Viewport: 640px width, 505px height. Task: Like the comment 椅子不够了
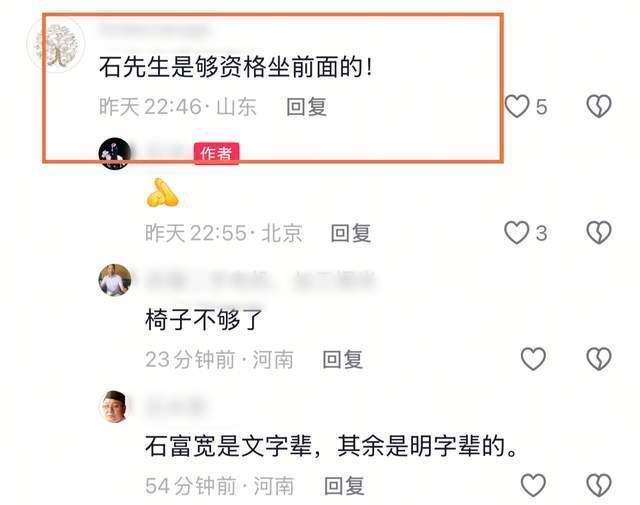(534, 359)
